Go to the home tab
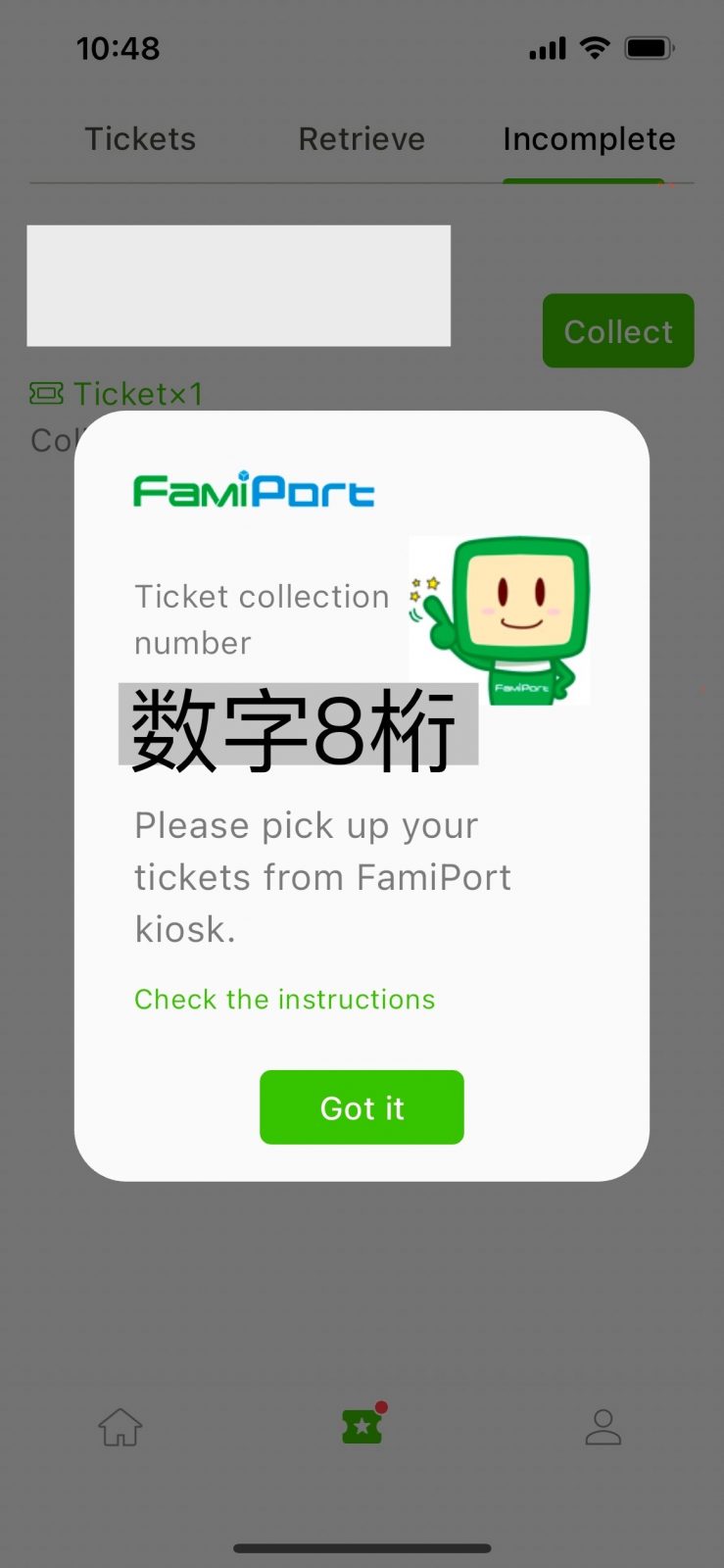Image resolution: width=724 pixels, height=1568 pixels. point(121,1428)
